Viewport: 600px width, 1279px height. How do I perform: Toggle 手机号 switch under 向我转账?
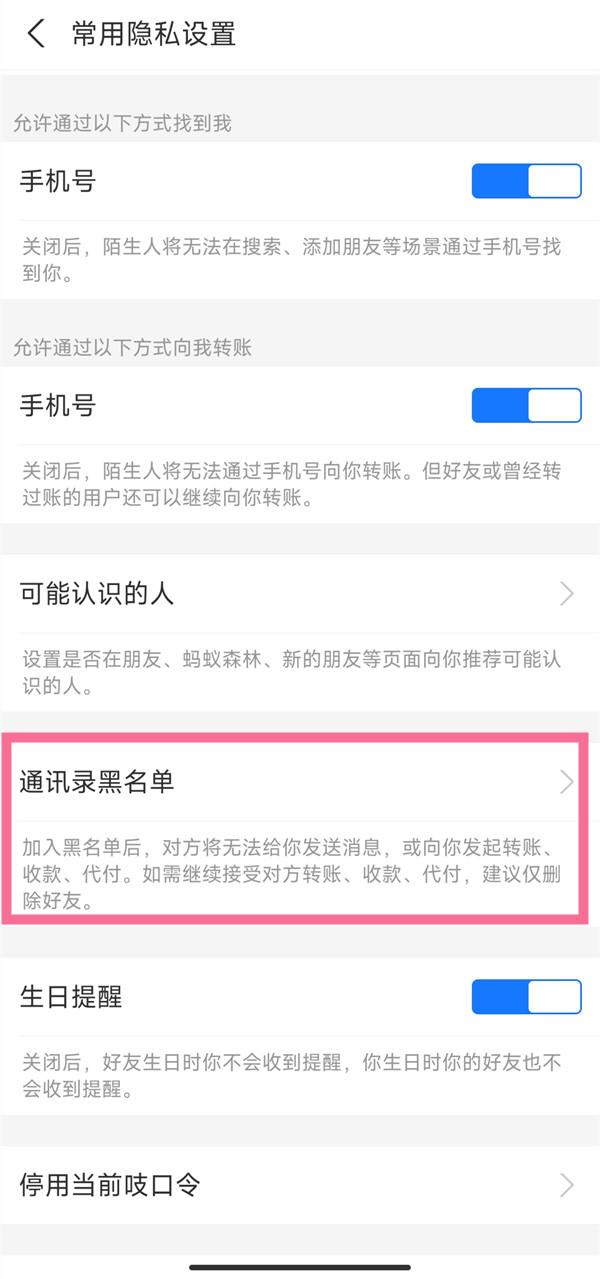pos(526,406)
